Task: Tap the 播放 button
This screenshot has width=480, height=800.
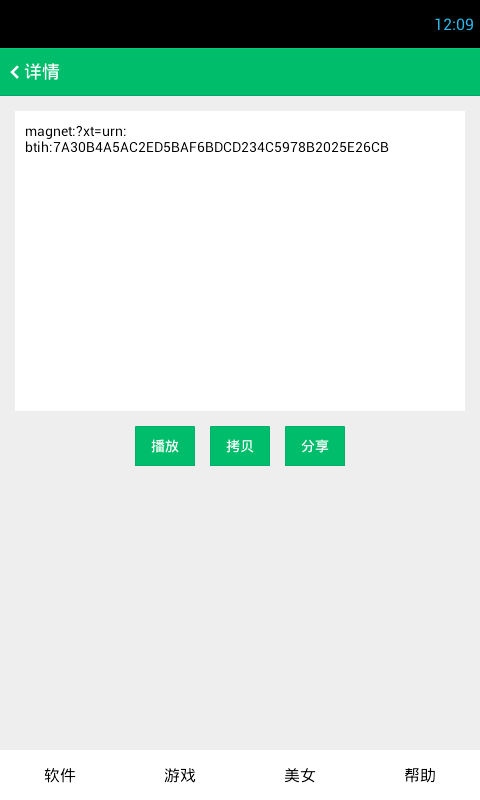Action: [x=165, y=446]
